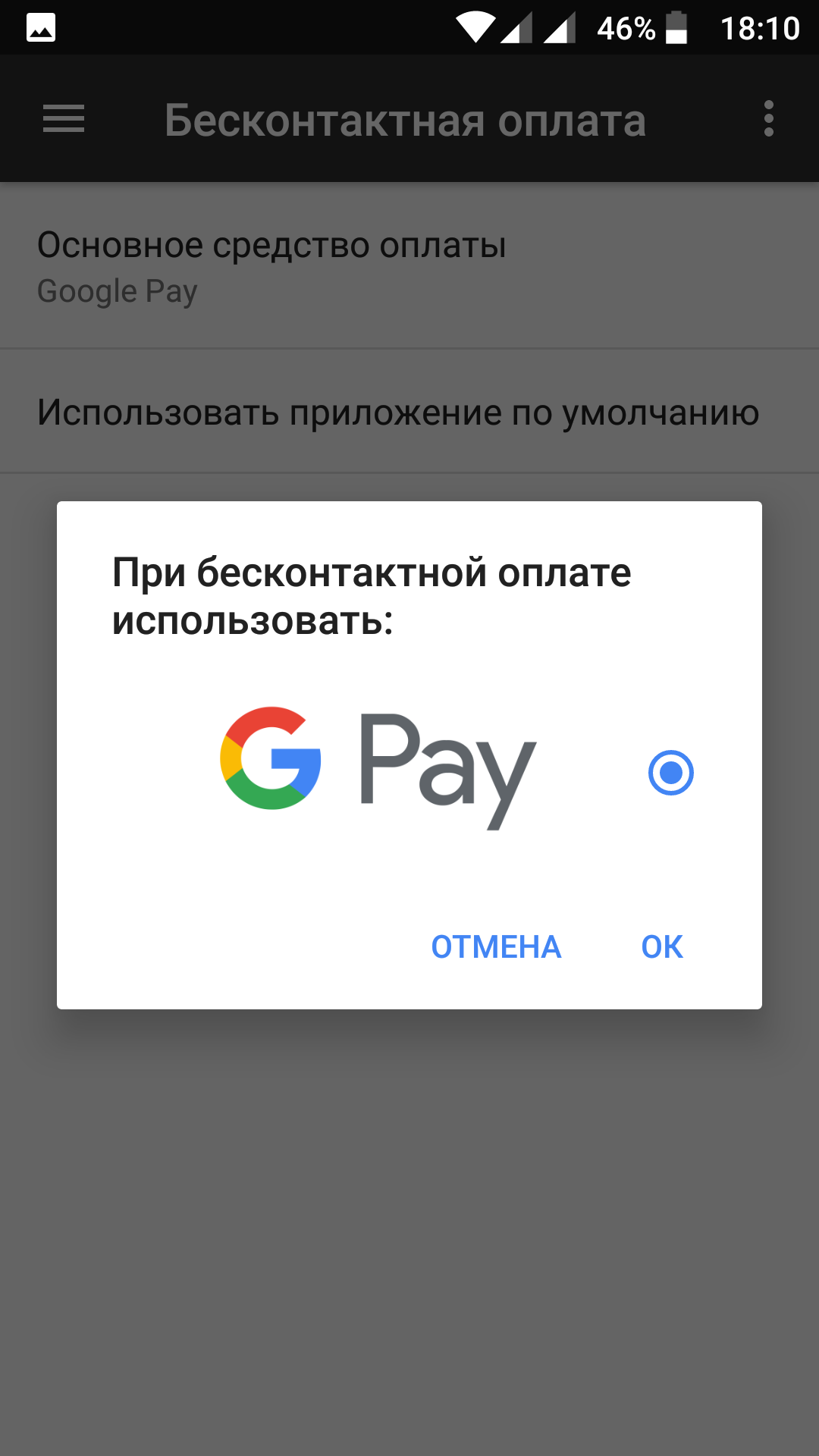This screenshot has height=1456, width=819.
Task: Confirm the selection with OK
Action: (x=662, y=946)
